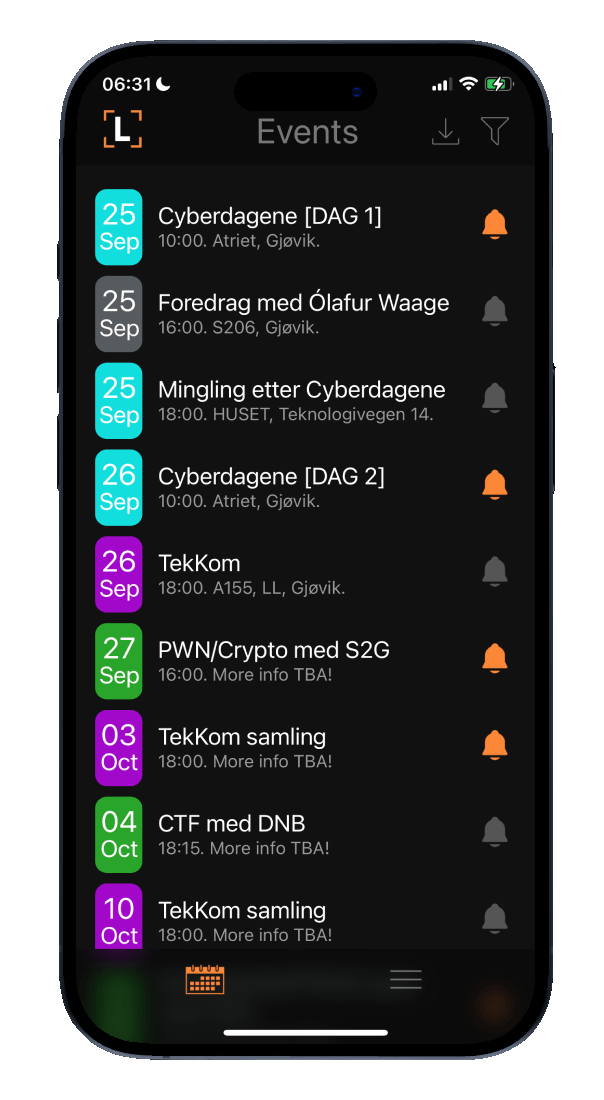The width and height of the screenshot is (604, 1100).
Task: Switch to the calendar events tab
Action: [x=205, y=979]
